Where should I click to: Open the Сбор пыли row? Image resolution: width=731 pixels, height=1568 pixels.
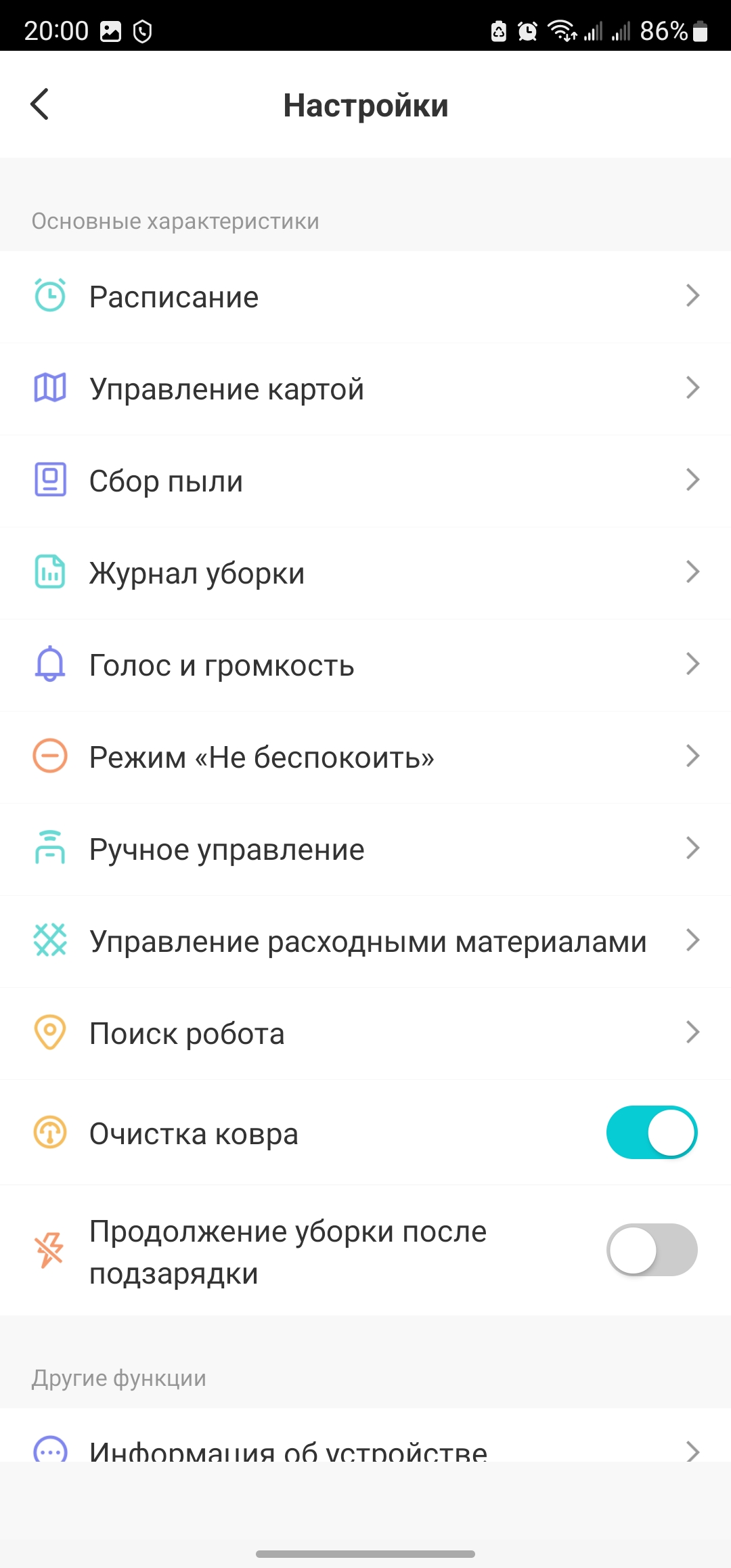[x=365, y=481]
